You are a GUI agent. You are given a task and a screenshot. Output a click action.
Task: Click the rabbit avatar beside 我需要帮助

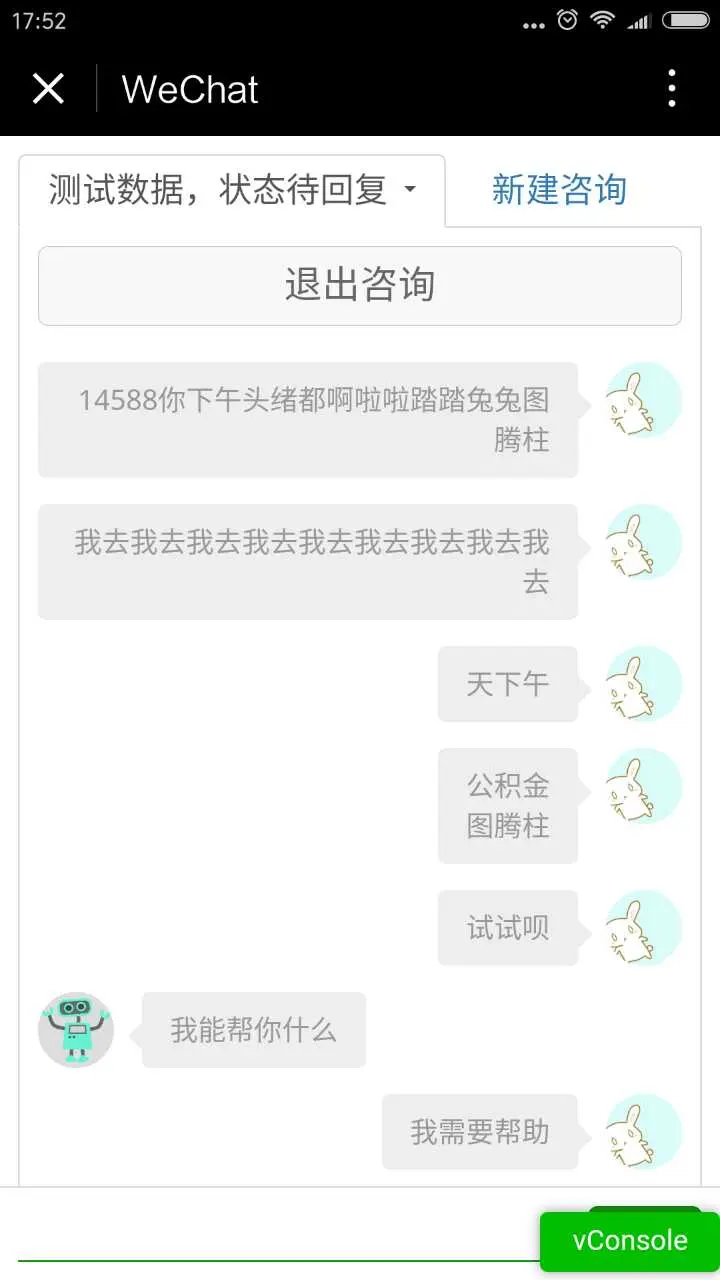tap(643, 1131)
